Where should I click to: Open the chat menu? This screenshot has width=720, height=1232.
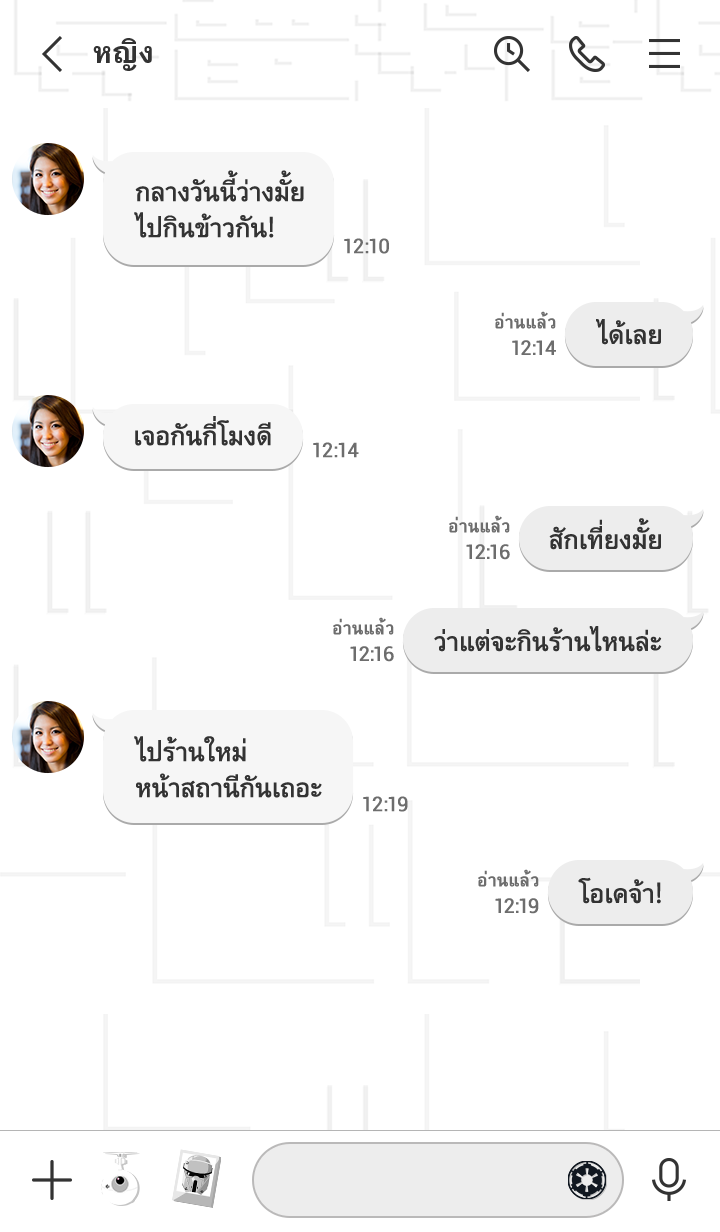[x=664, y=54]
